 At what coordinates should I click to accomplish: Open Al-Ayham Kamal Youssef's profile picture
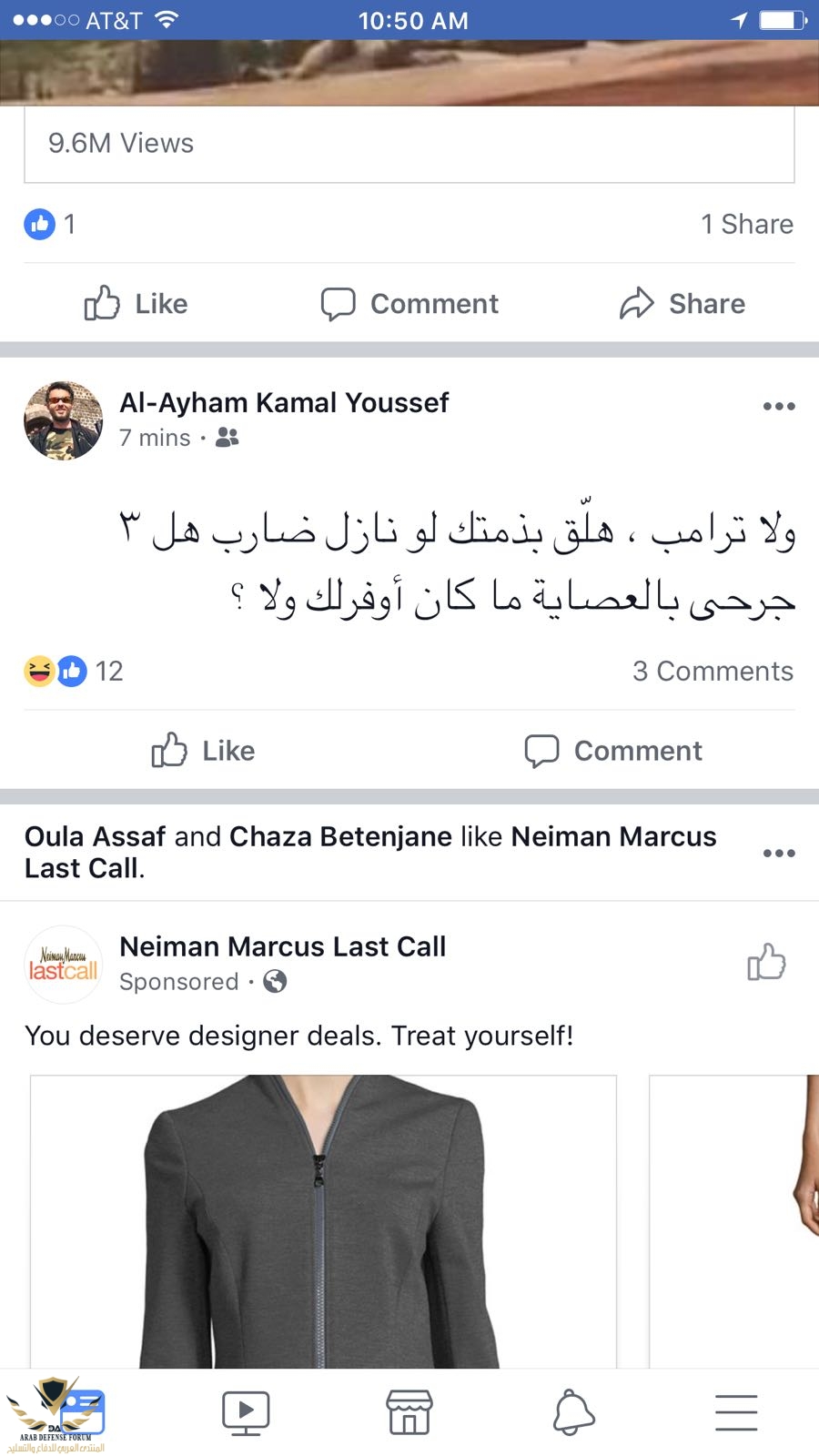click(x=63, y=420)
